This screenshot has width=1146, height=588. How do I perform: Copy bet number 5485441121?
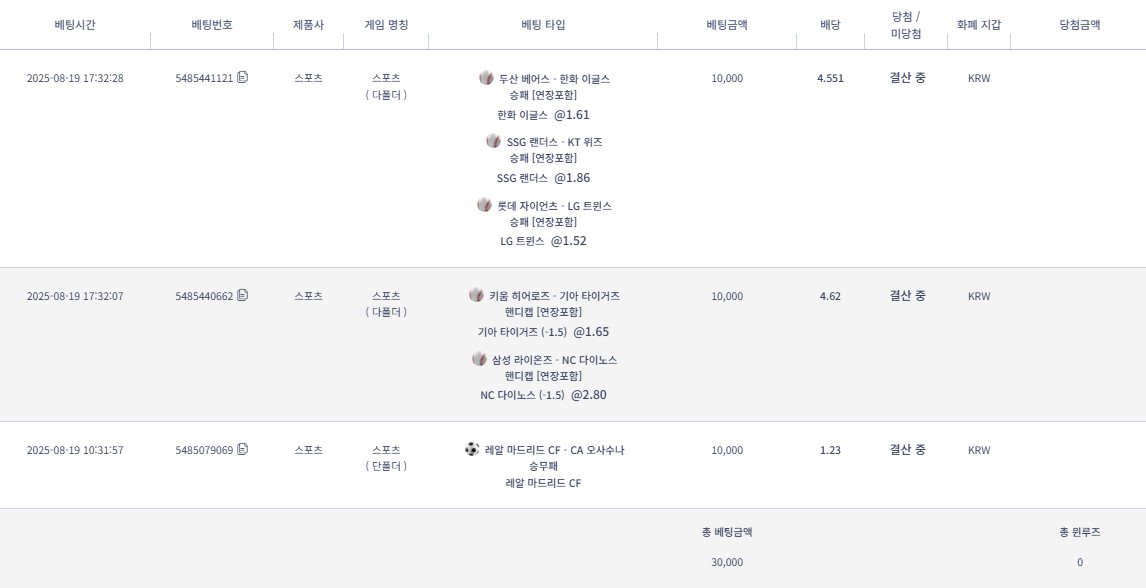pos(243,77)
